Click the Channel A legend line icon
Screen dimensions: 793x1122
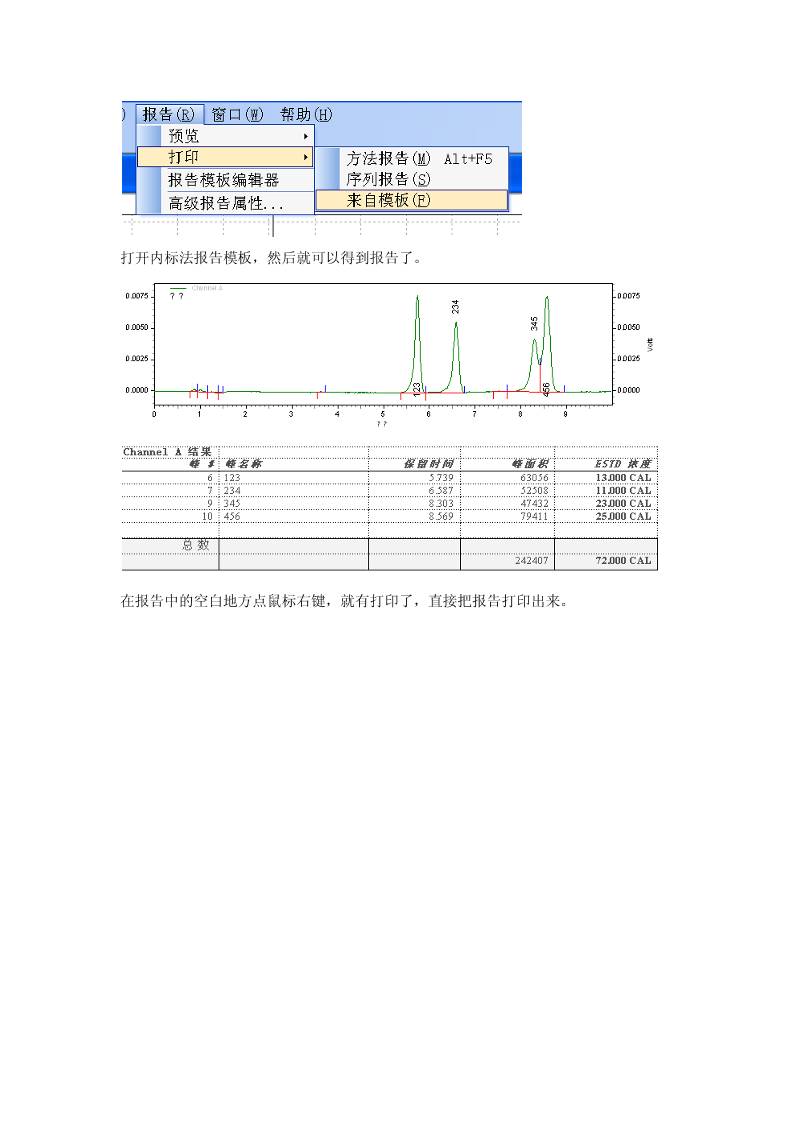[180, 288]
